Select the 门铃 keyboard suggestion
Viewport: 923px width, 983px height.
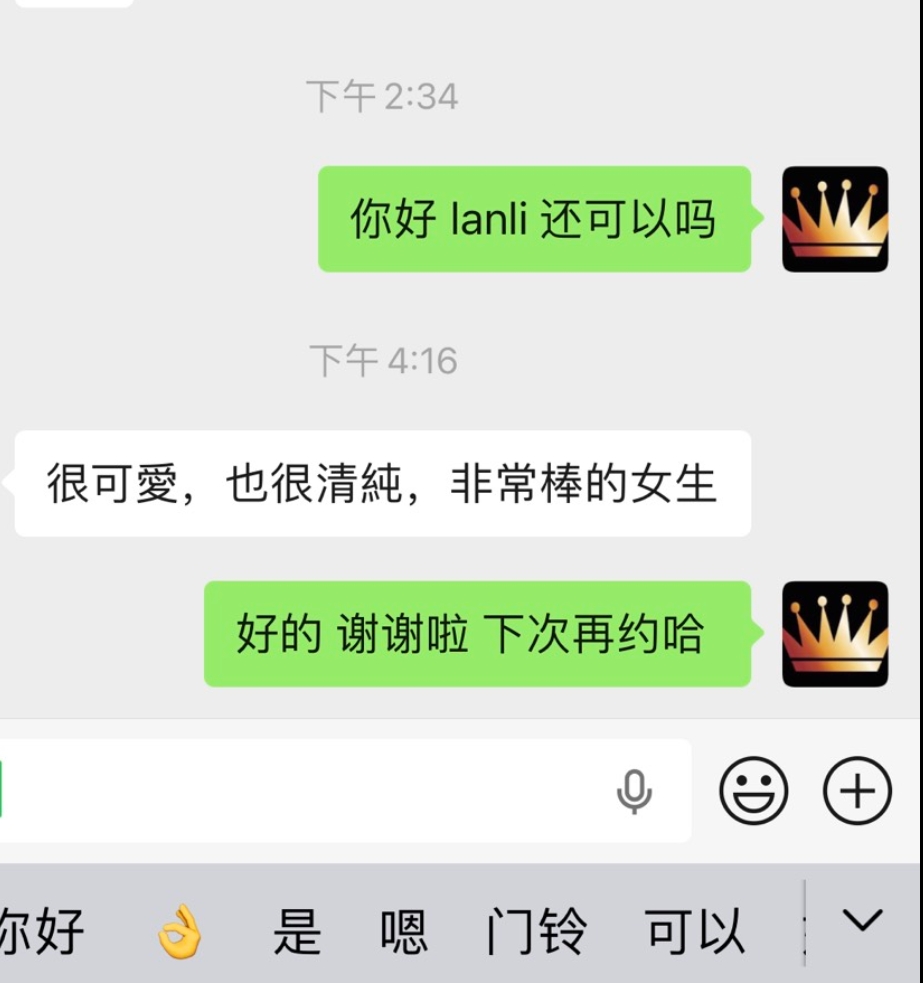[x=536, y=931]
